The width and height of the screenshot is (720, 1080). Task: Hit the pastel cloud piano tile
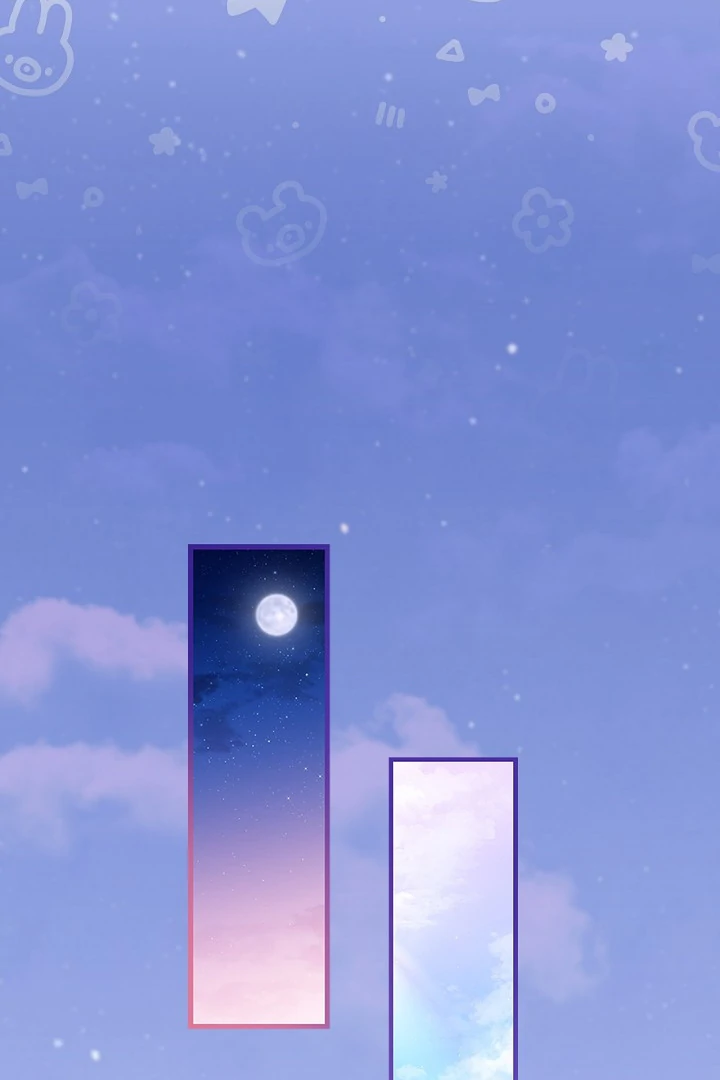coord(453,919)
